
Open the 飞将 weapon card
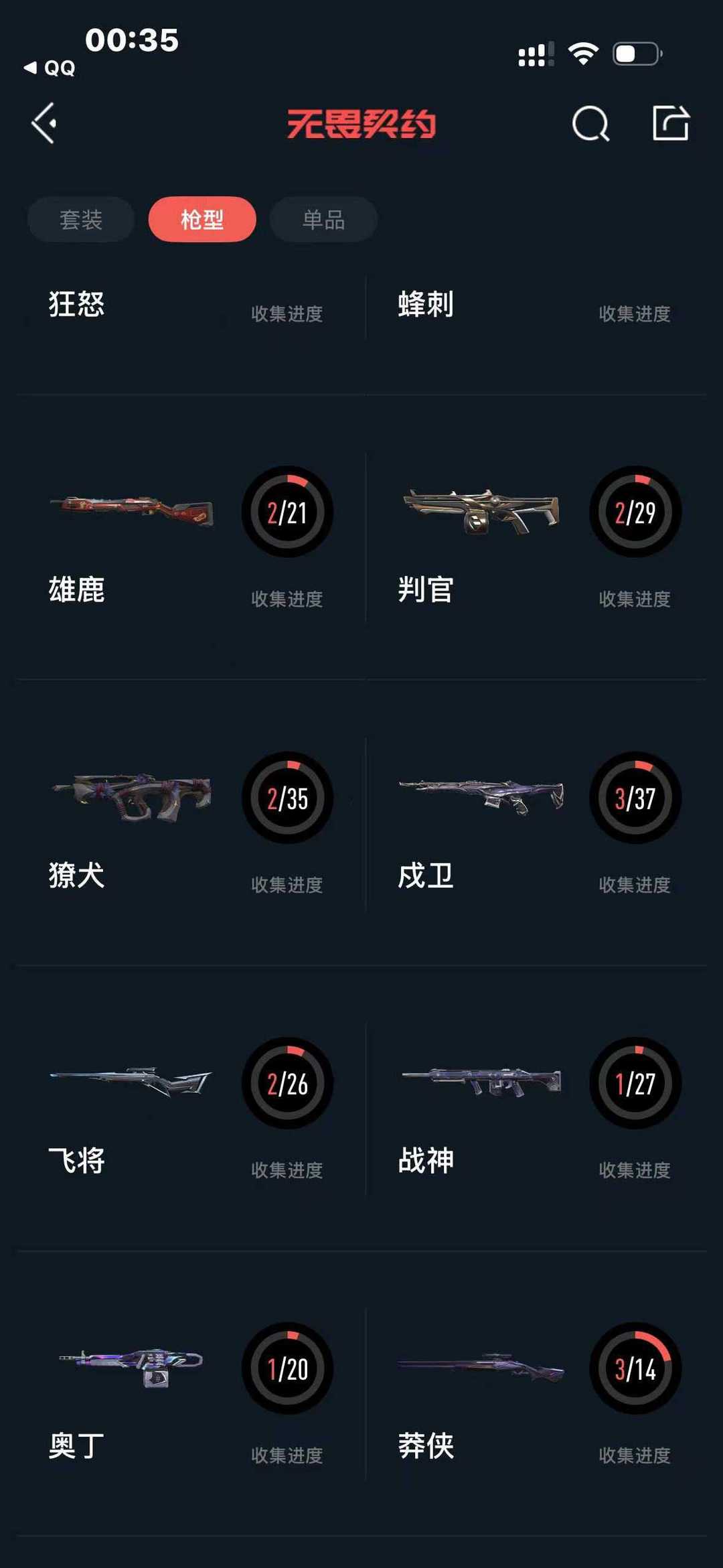tap(191, 1109)
